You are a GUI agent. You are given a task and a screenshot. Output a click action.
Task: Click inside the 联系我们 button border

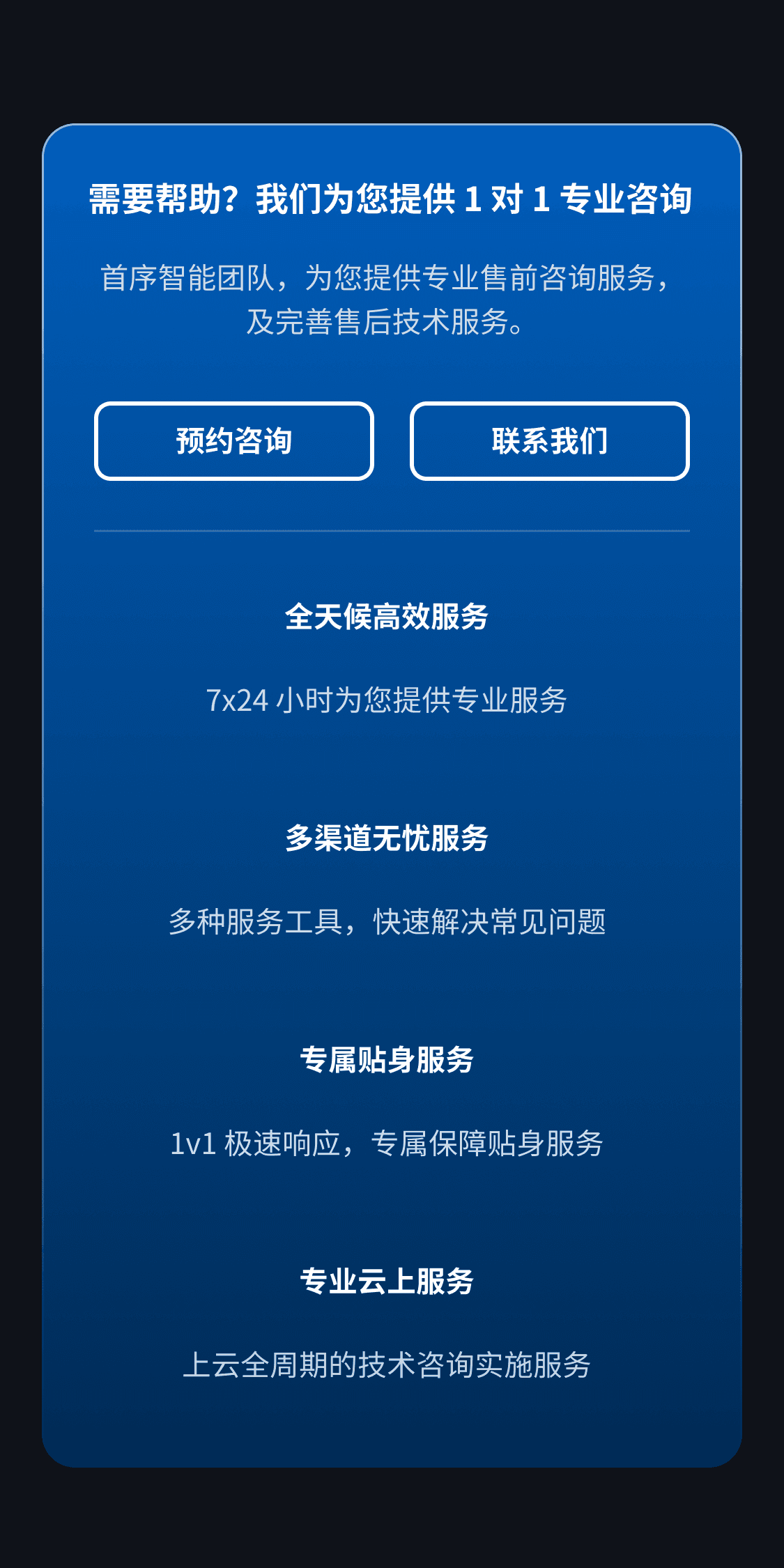tap(550, 441)
